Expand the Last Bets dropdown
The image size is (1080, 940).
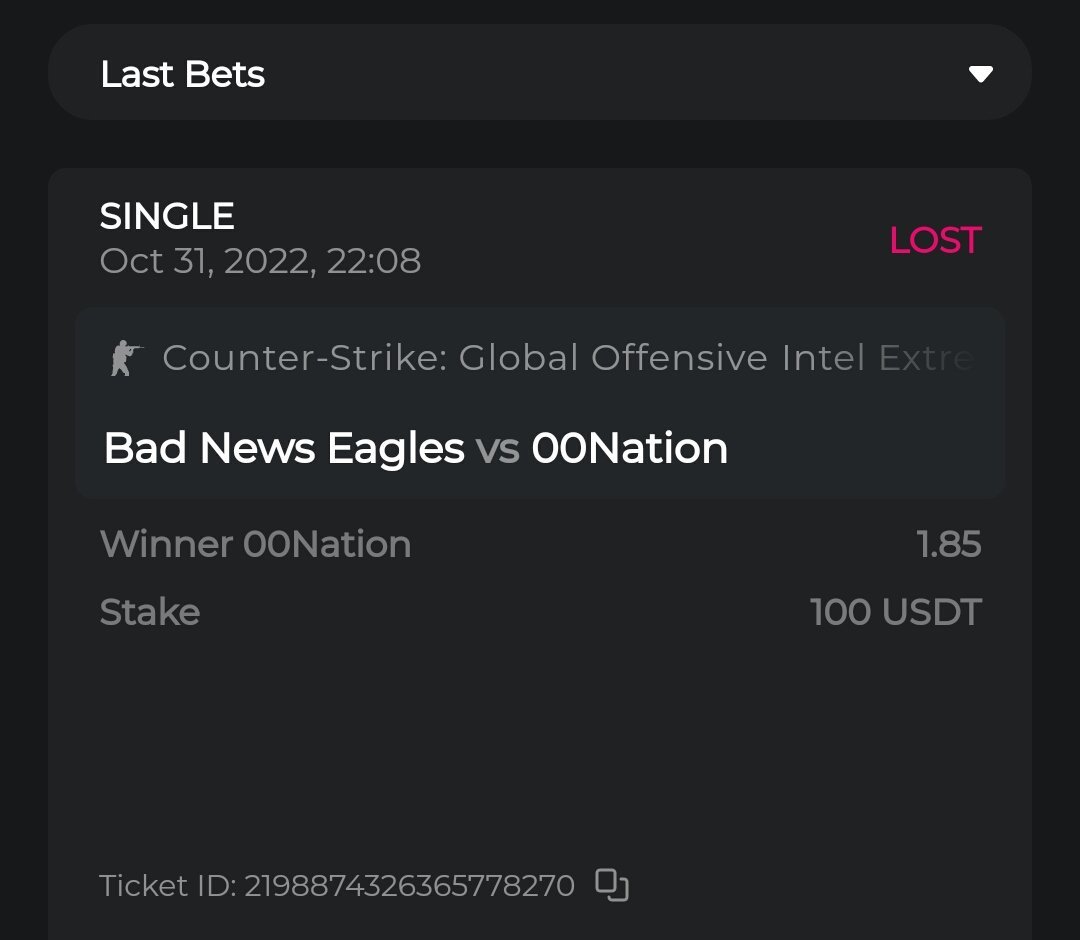pyautogui.click(x=980, y=74)
